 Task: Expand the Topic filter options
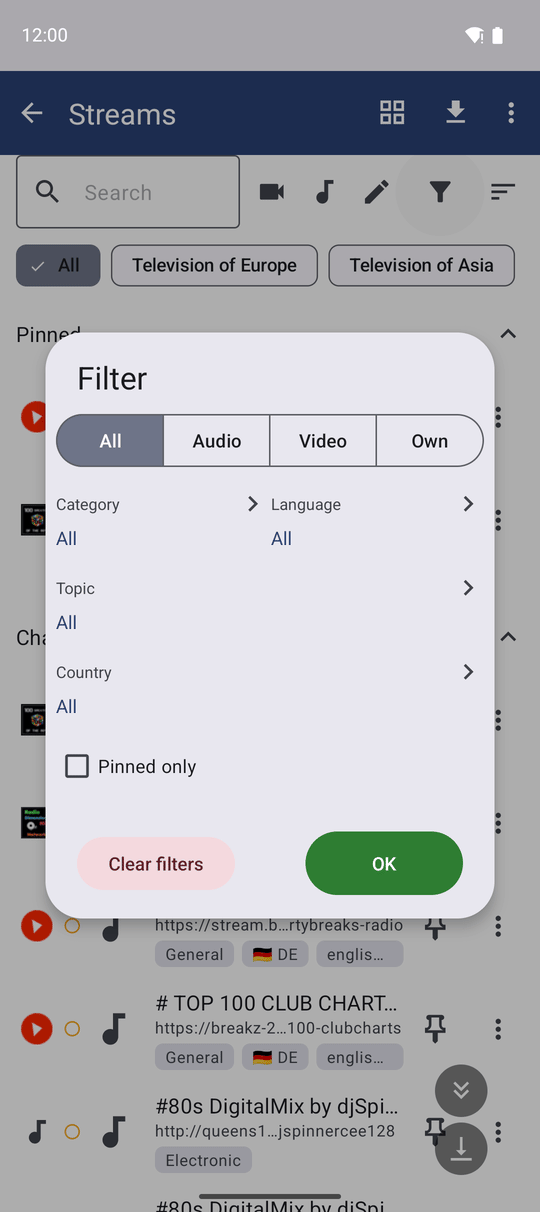[x=266, y=605]
